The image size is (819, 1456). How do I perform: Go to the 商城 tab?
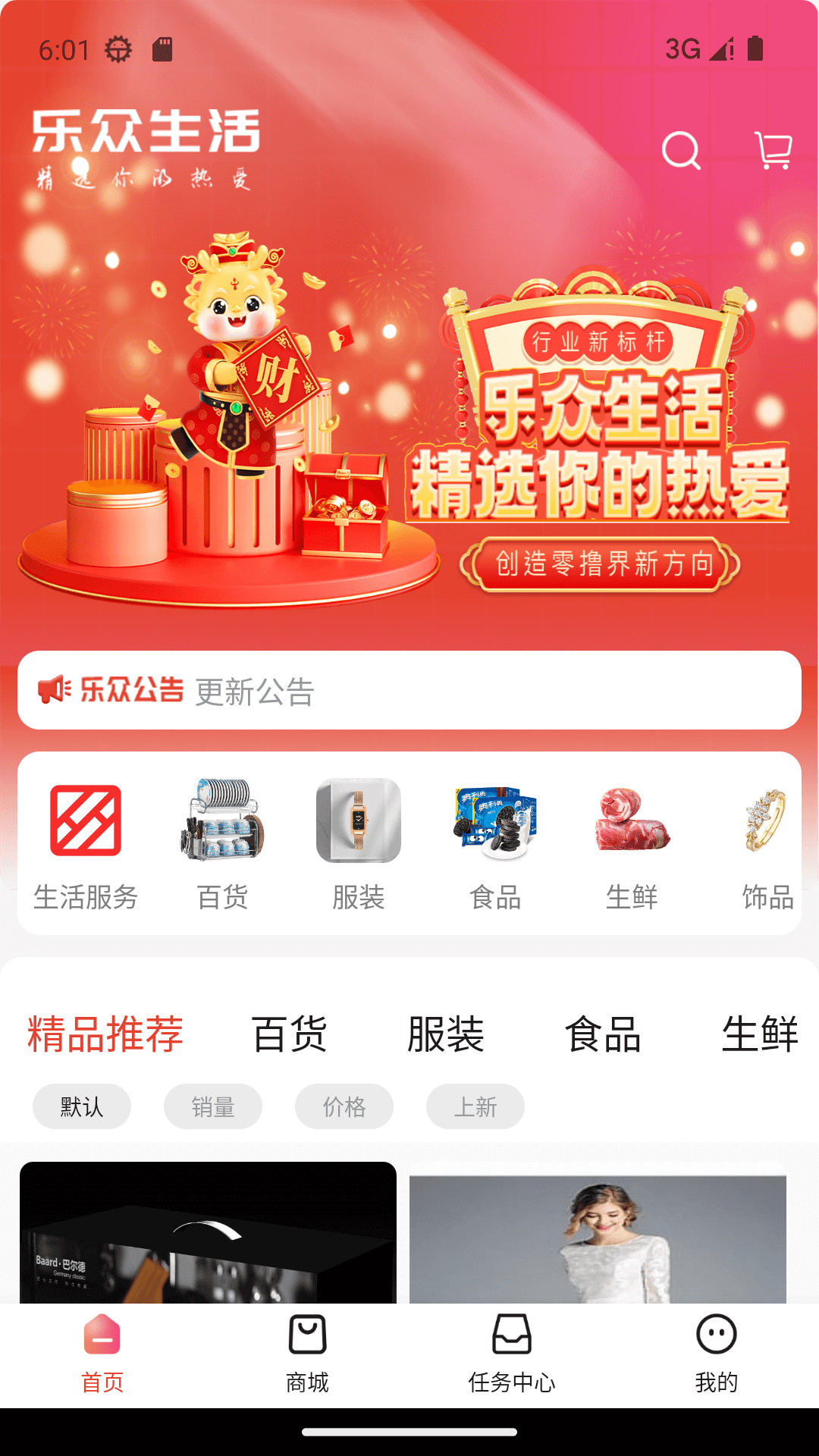click(x=307, y=1354)
